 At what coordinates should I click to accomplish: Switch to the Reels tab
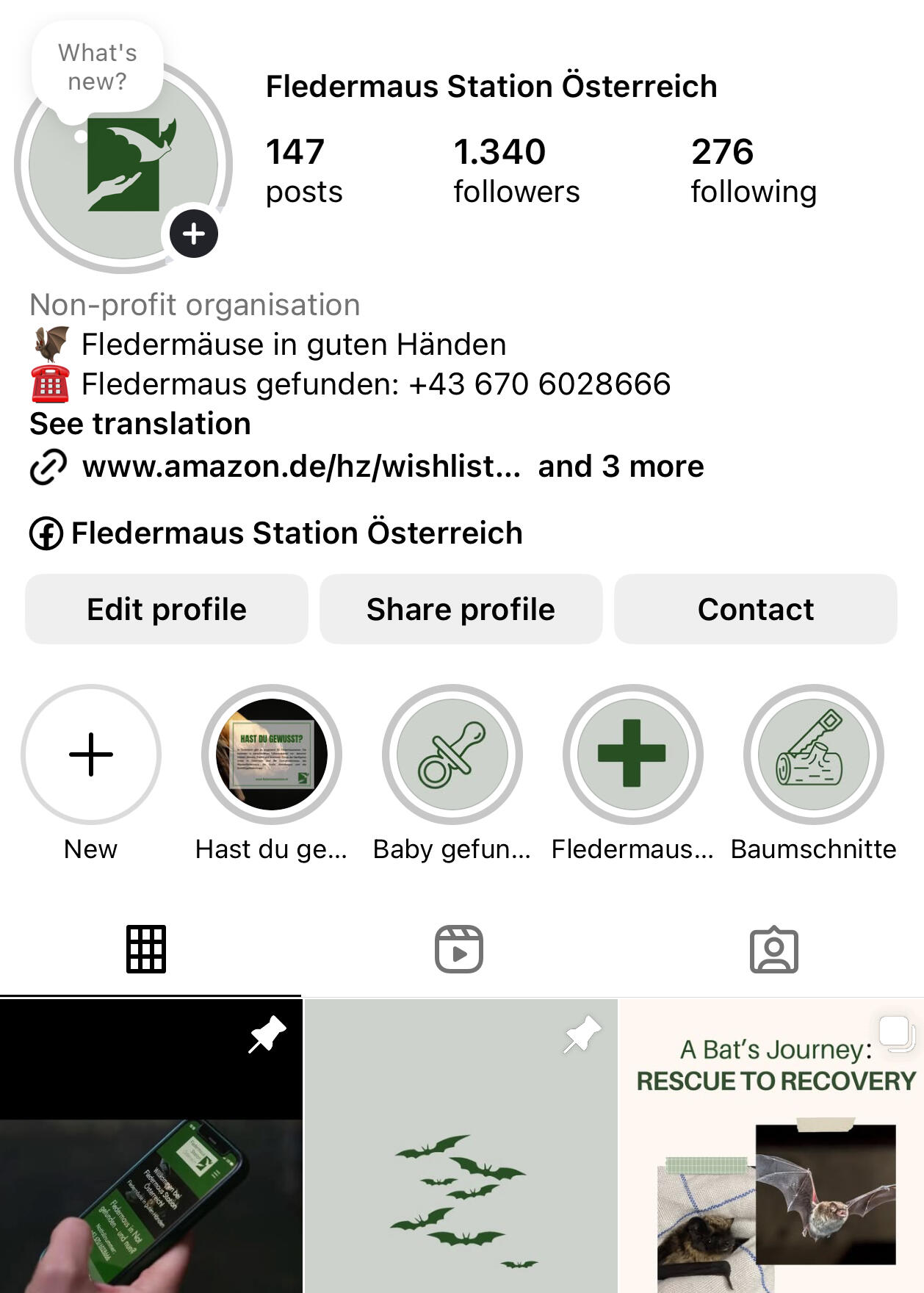pos(459,949)
